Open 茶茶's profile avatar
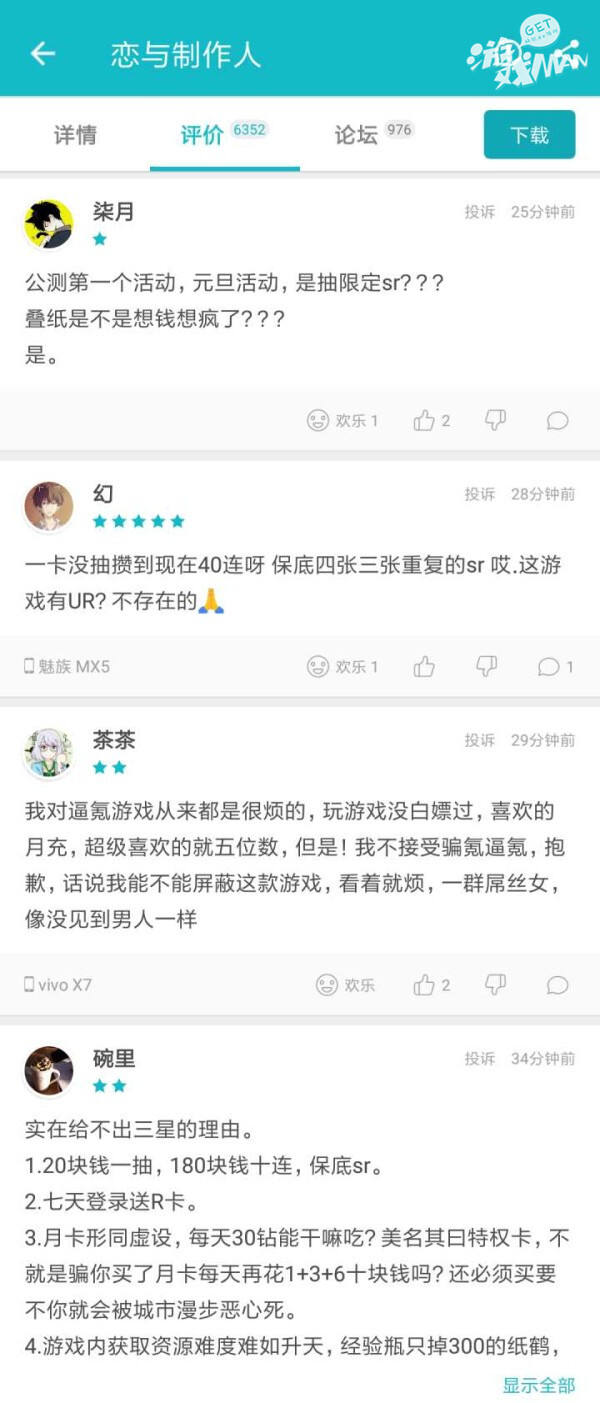Image resolution: width=600 pixels, height=1403 pixels. [x=48, y=753]
